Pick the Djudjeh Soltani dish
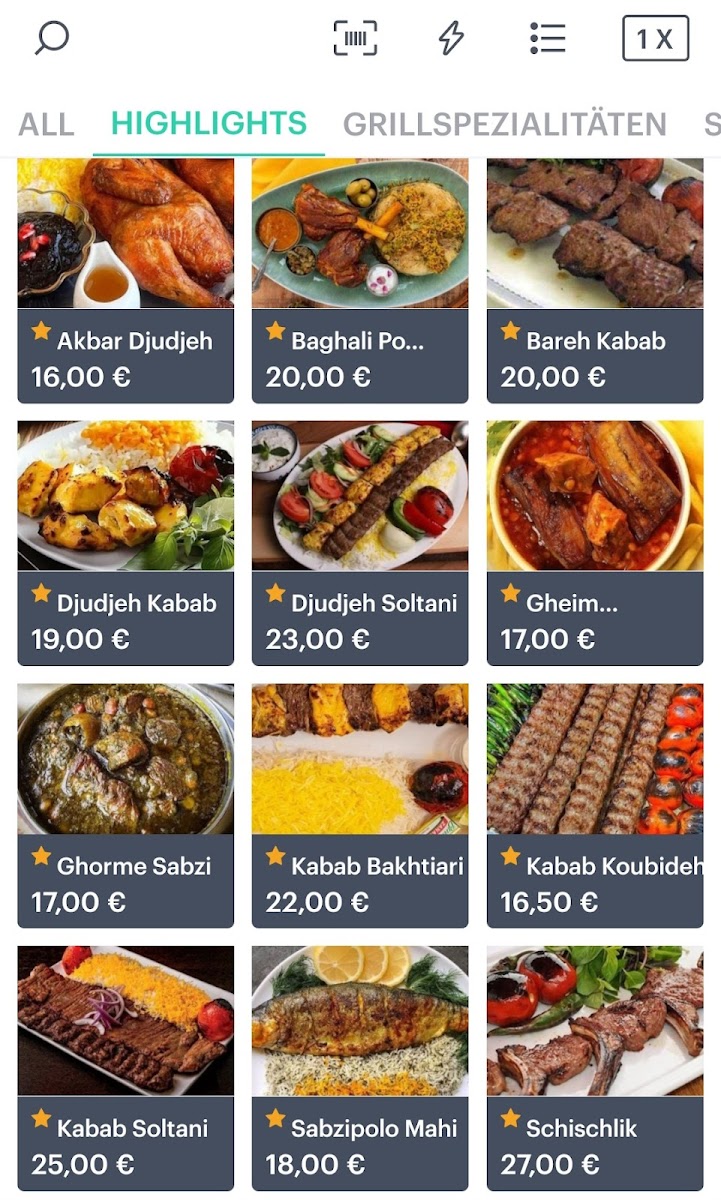721x1200 pixels. 360,543
